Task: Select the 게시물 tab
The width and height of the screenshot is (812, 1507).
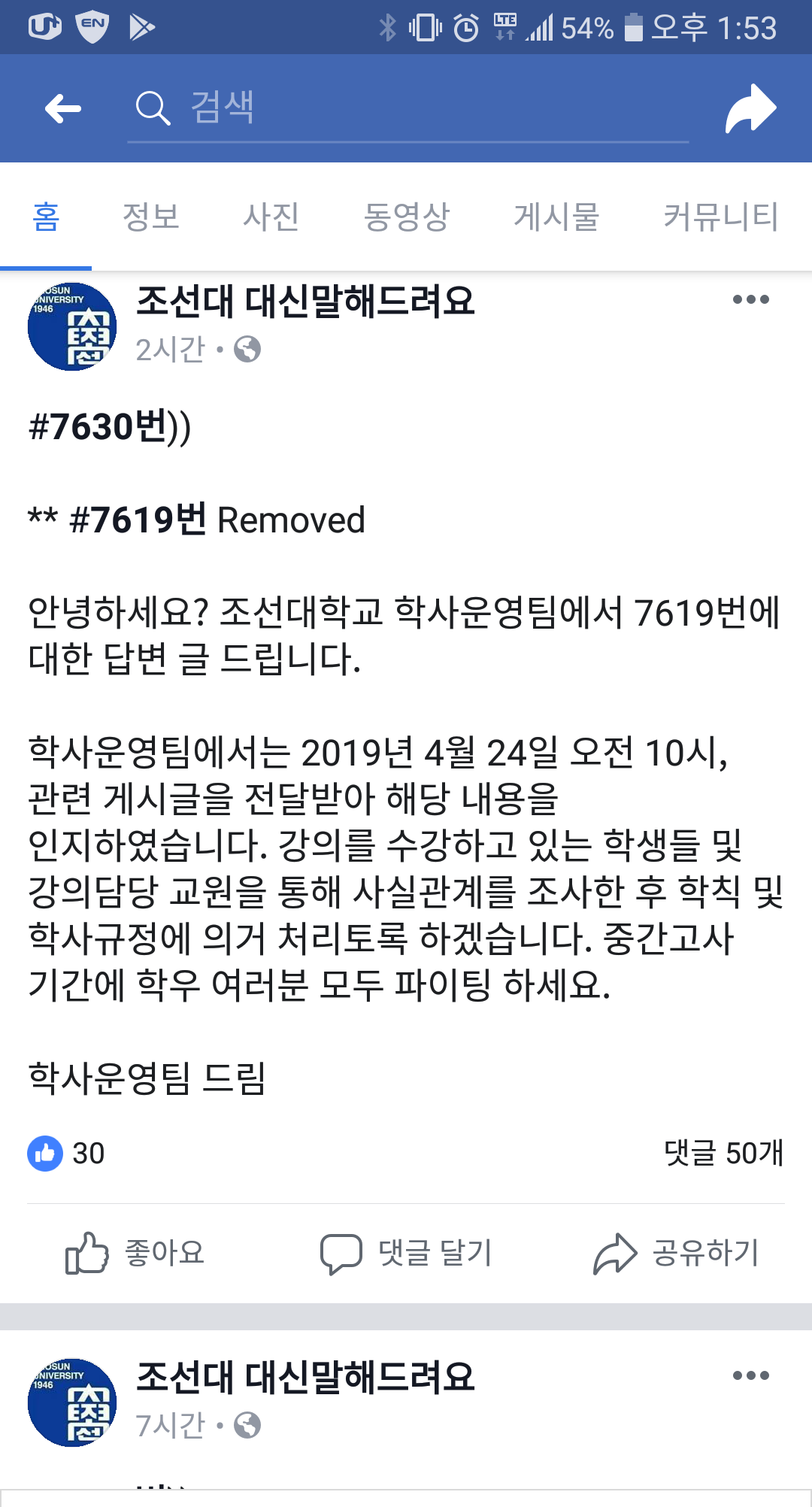Action: tap(556, 217)
